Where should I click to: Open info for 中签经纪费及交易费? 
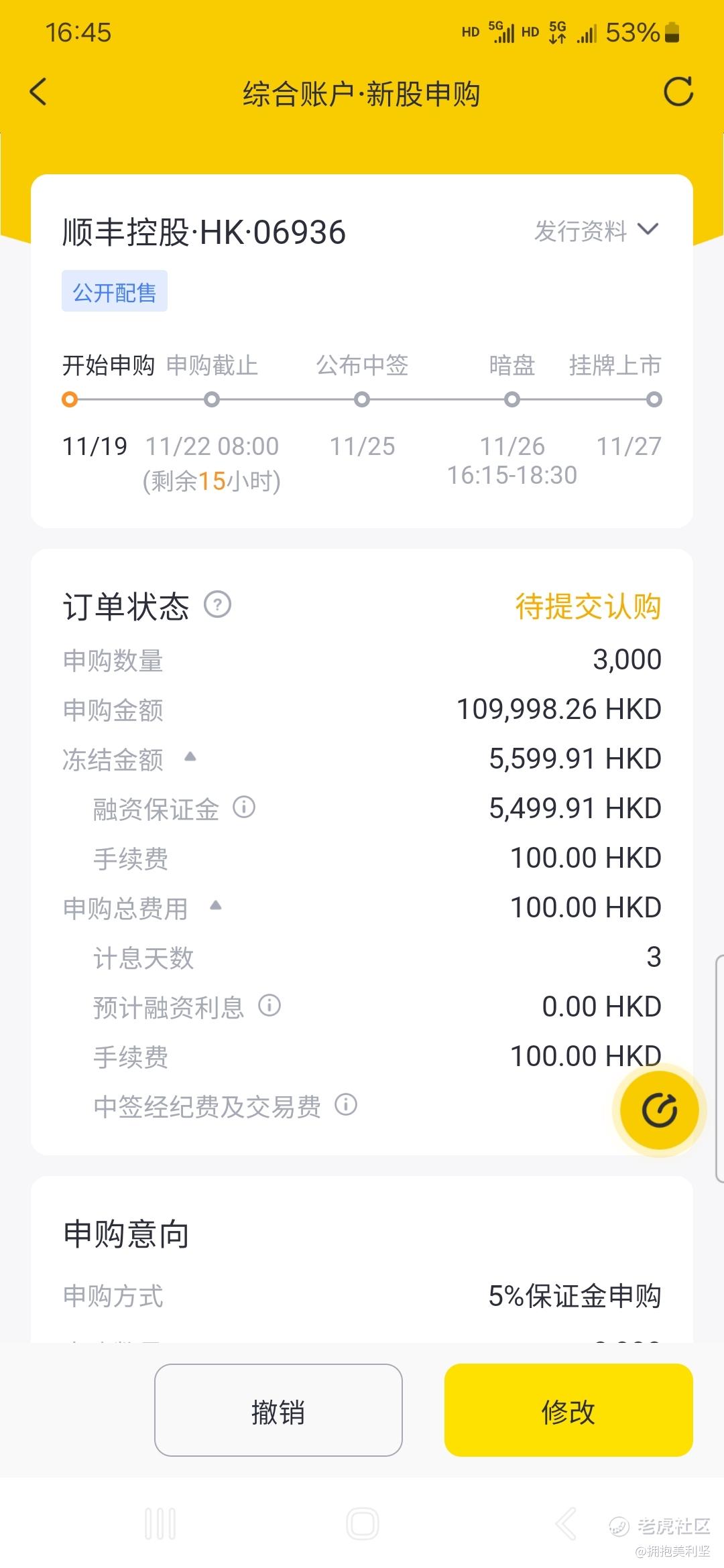pyautogui.click(x=346, y=1104)
